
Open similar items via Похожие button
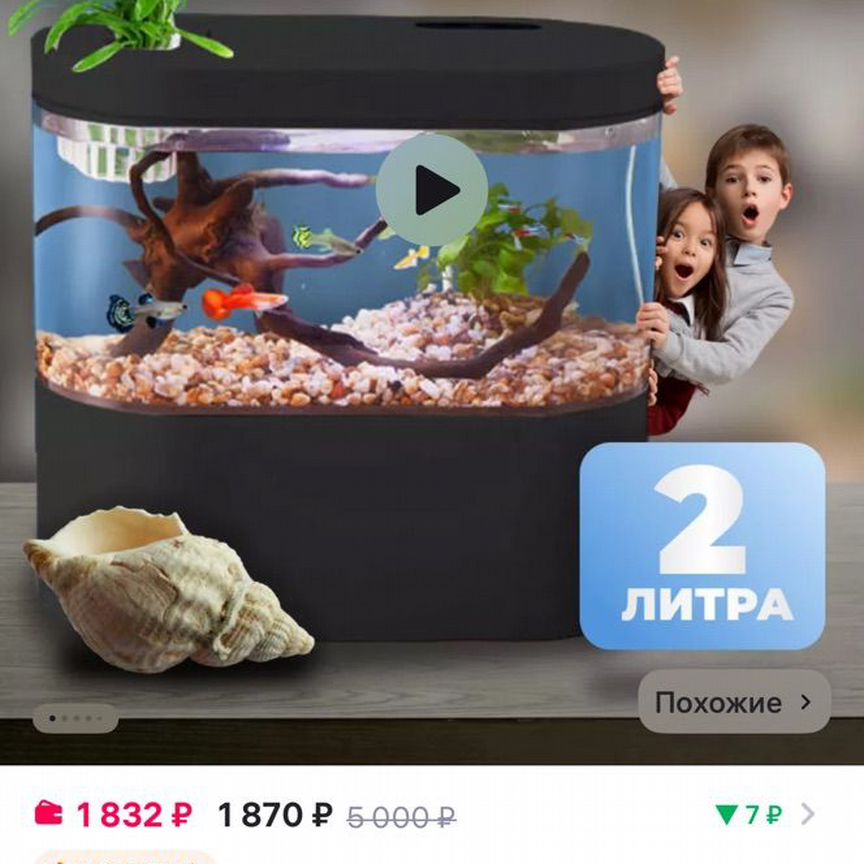pos(733,702)
